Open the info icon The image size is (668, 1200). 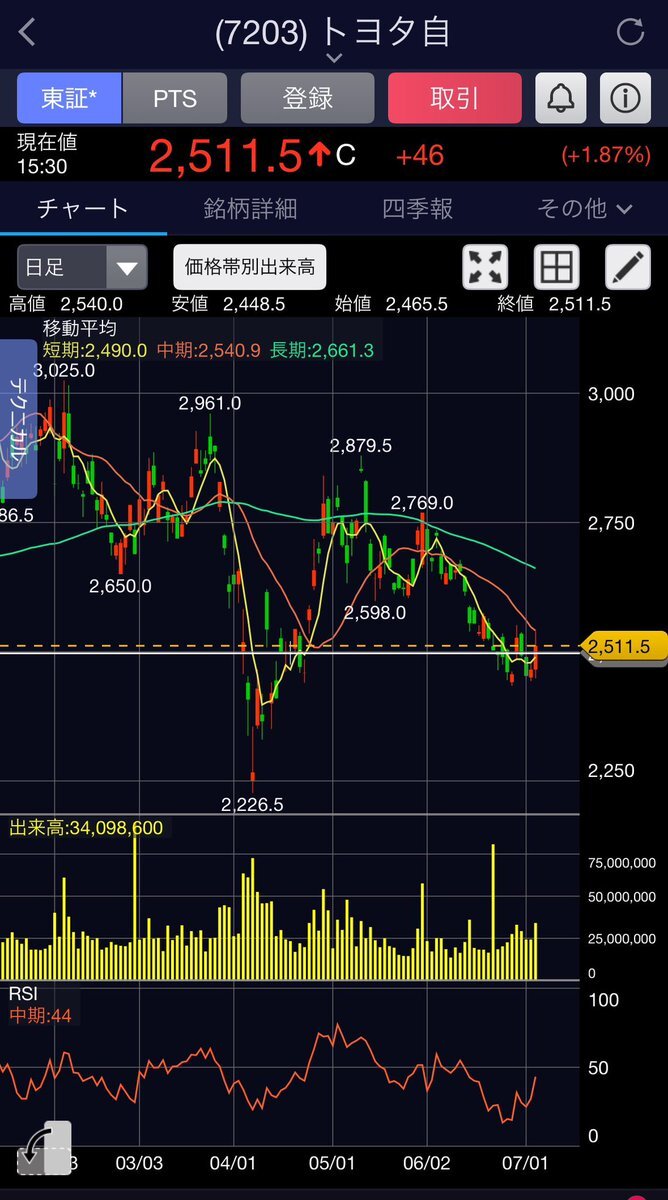click(x=625, y=98)
